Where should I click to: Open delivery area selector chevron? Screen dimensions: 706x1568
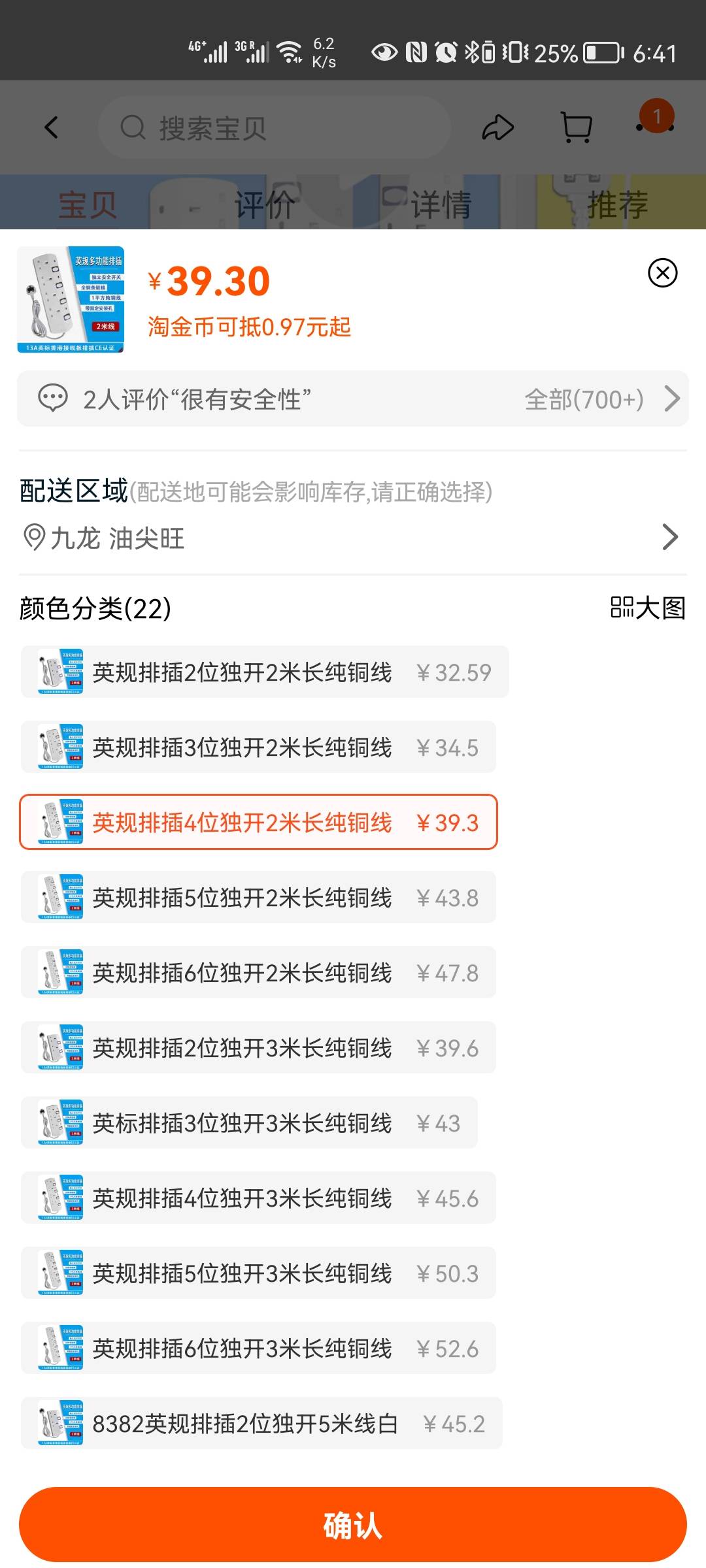[x=671, y=537]
